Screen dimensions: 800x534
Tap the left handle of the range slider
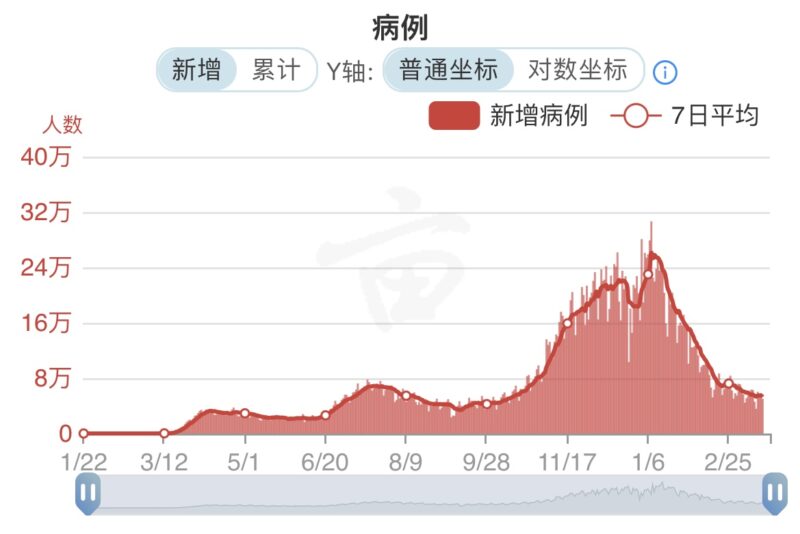coord(88,493)
